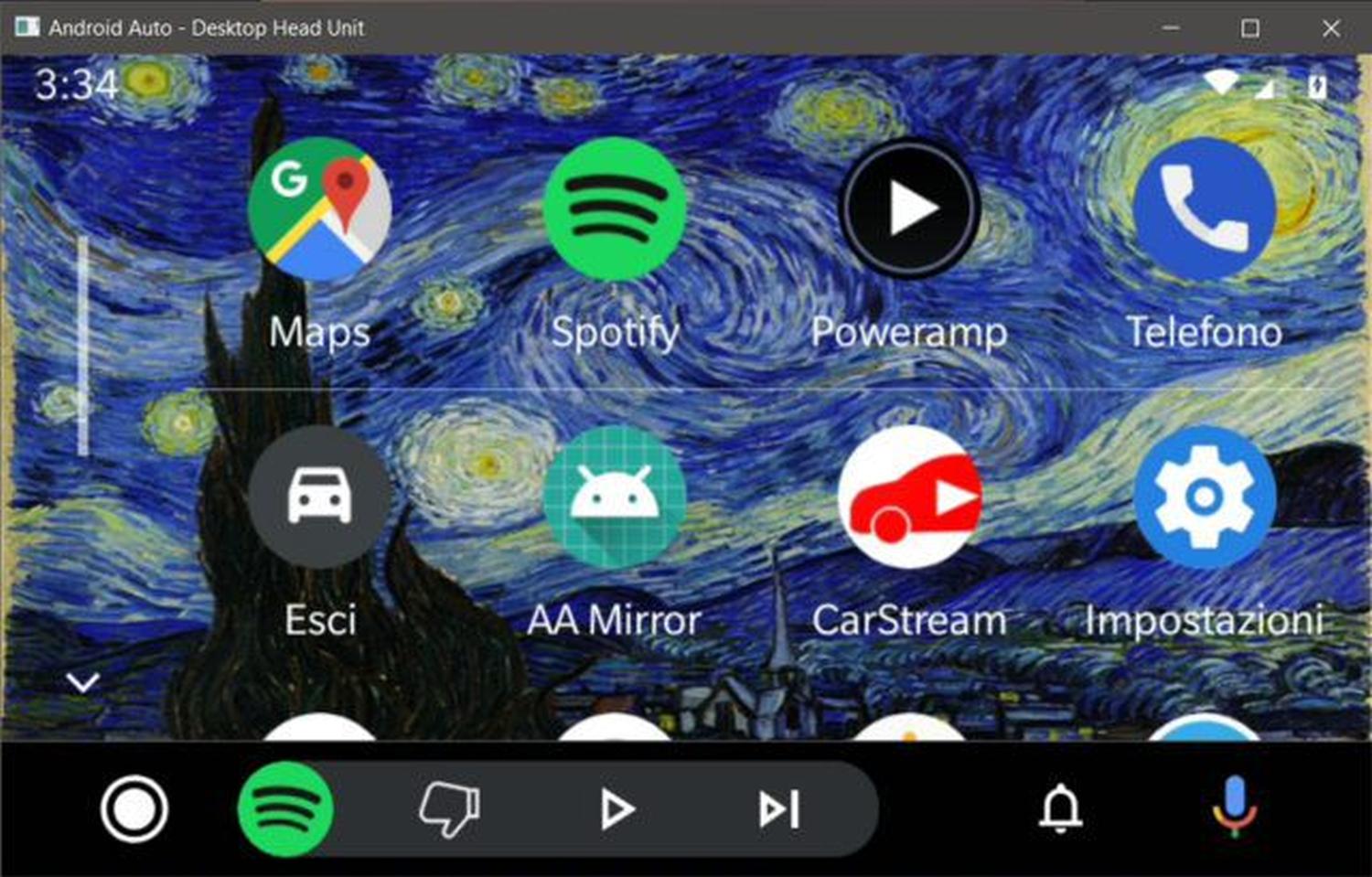Skip to the next track
Image resolution: width=1372 pixels, height=877 pixels.
point(779,808)
